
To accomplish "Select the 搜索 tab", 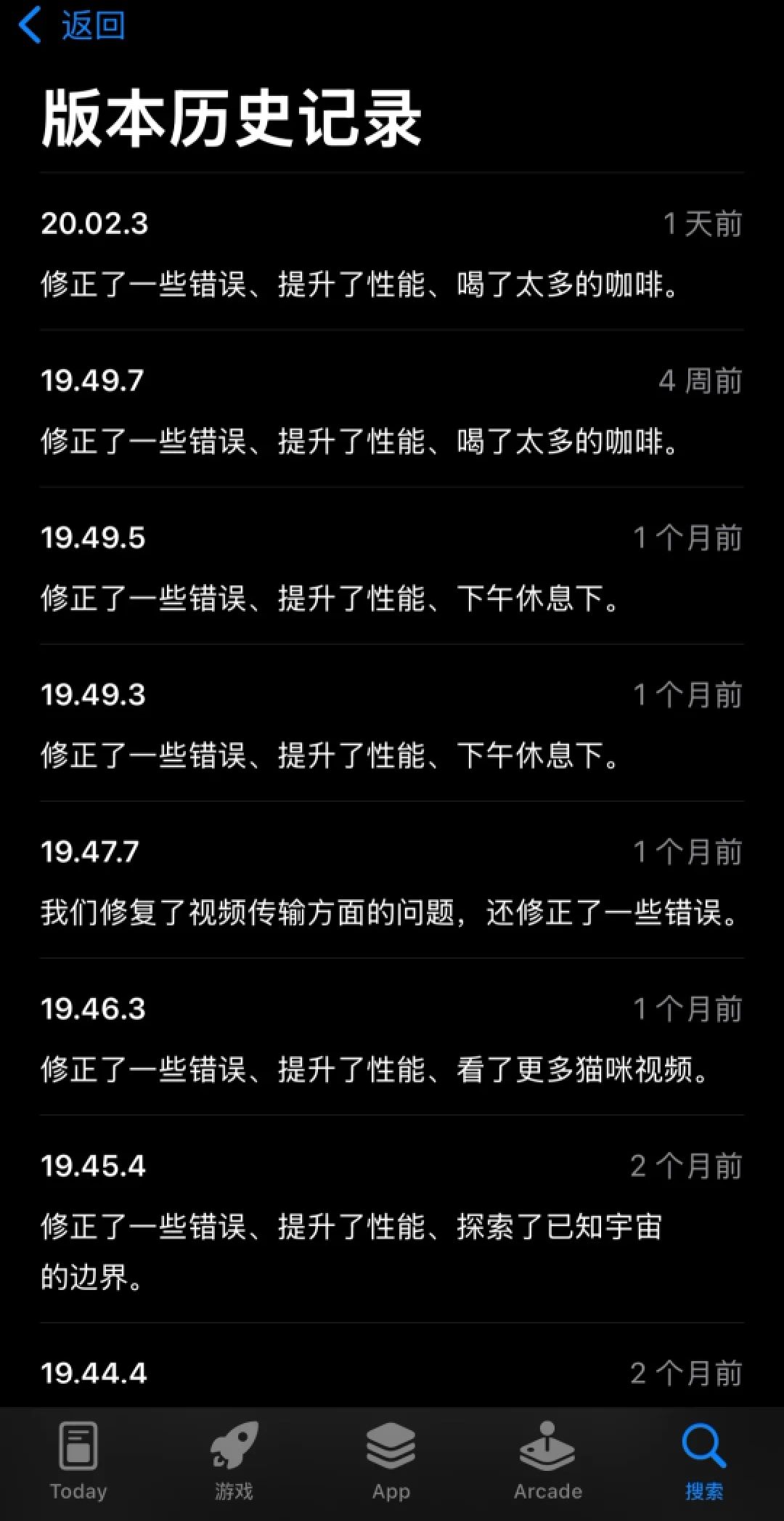I will tap(704, 1461).
